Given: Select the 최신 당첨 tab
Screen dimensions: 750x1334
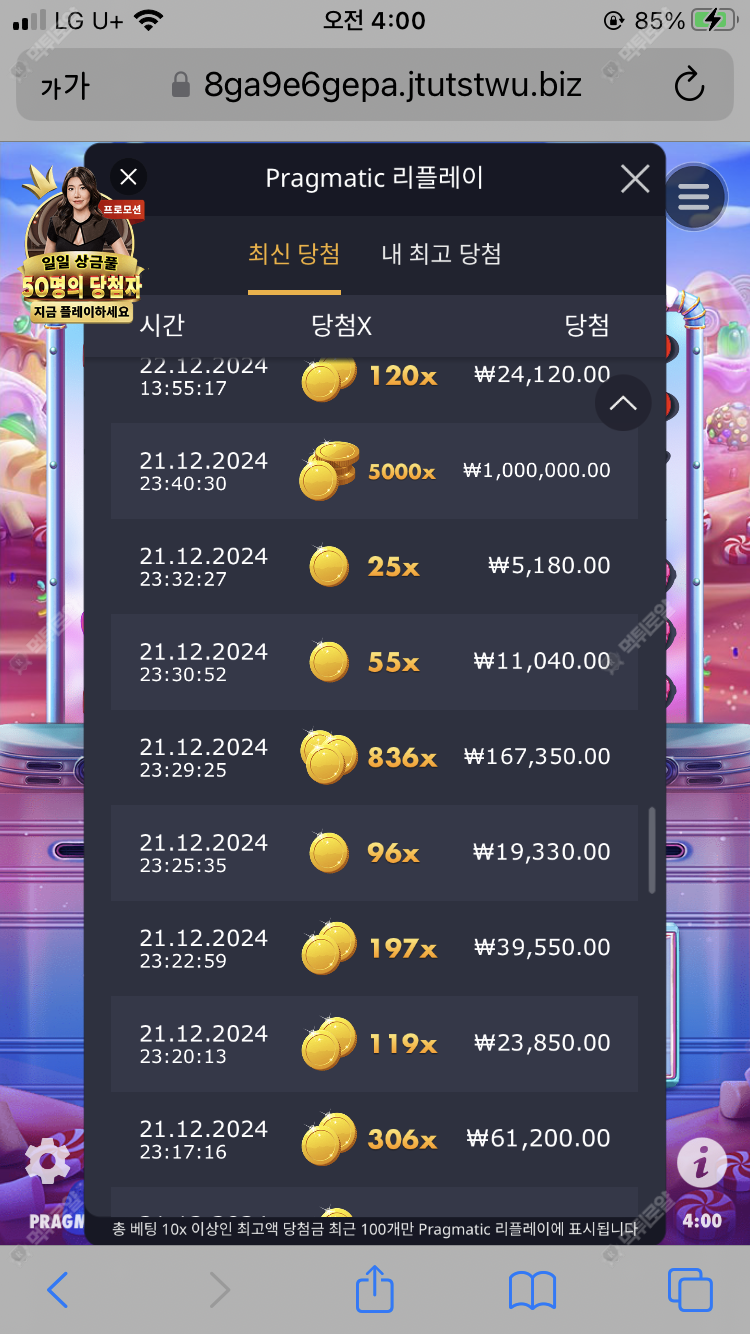Looking at the screenshot, I should [294, 254].
